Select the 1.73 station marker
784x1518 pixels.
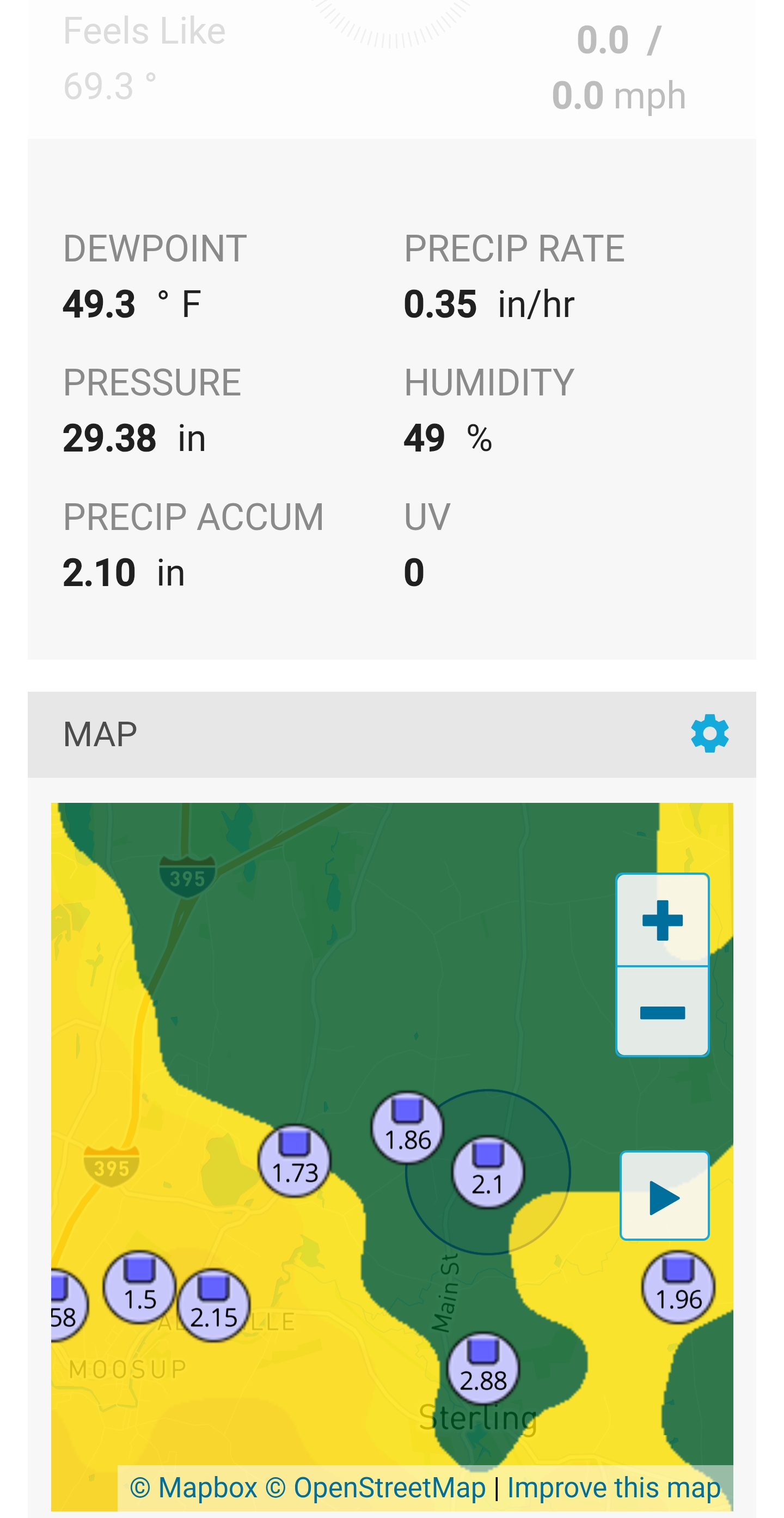point(295,1160)
